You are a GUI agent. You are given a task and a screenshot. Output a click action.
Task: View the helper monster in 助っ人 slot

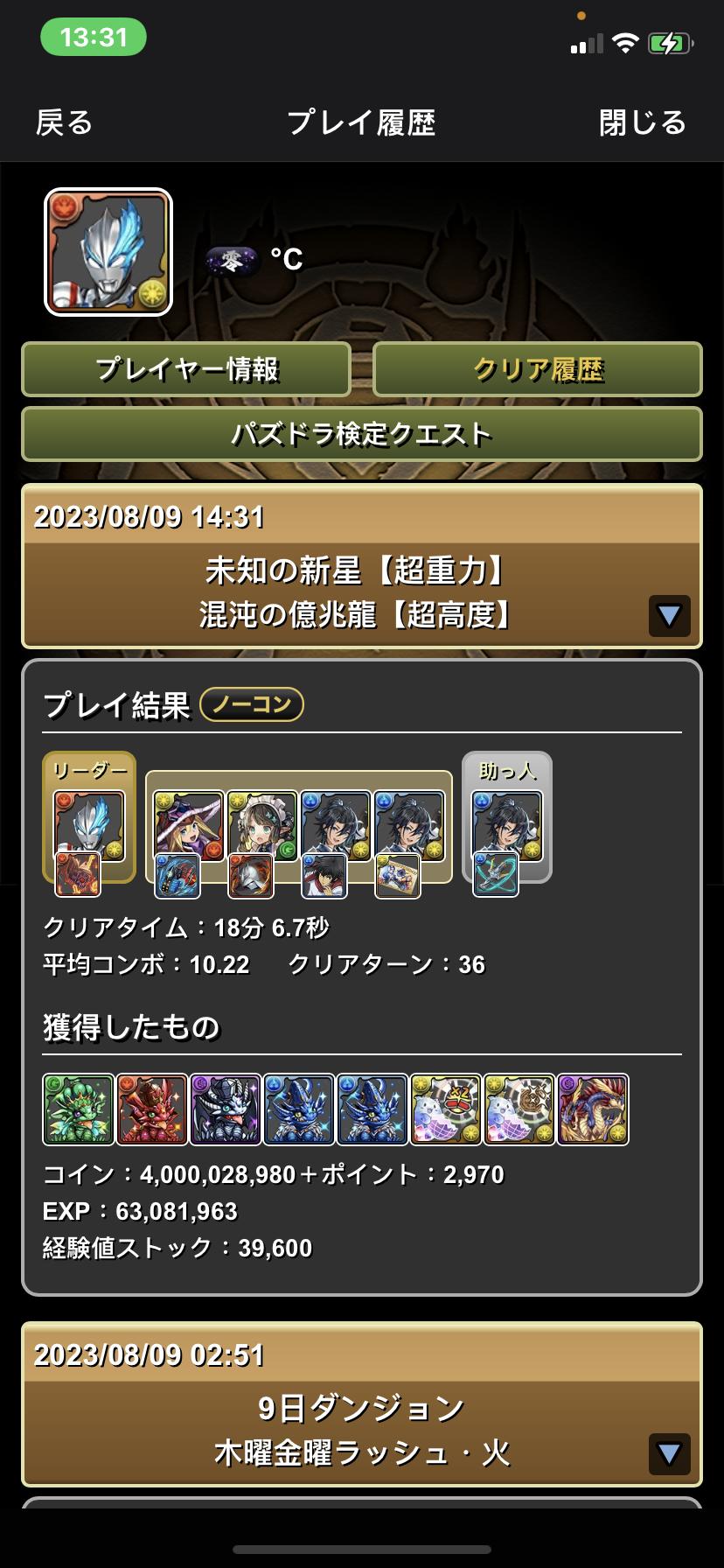(x=507, y=825)
